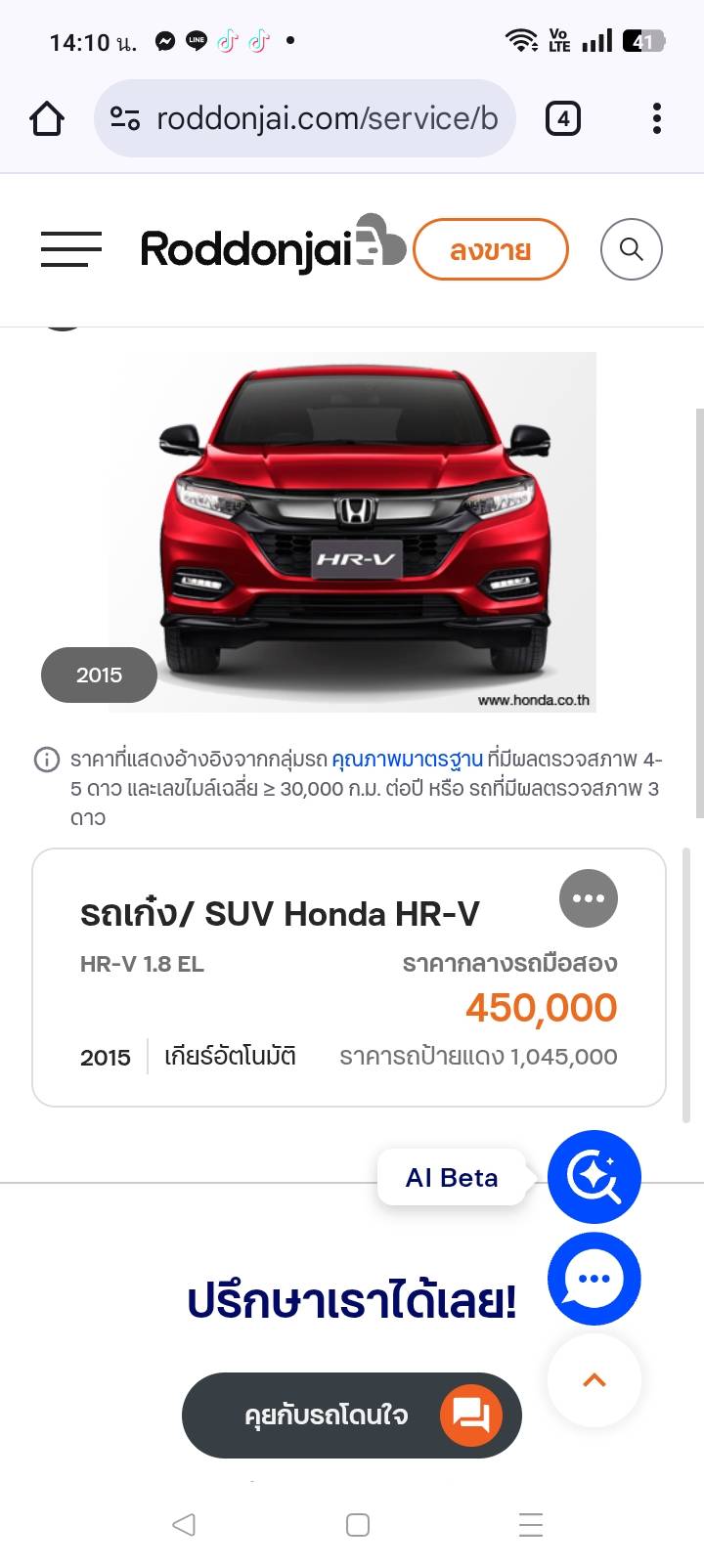Screen dimensions: 704x1568
Task: Open the browser overflow menu
Action: coord(656,119)
